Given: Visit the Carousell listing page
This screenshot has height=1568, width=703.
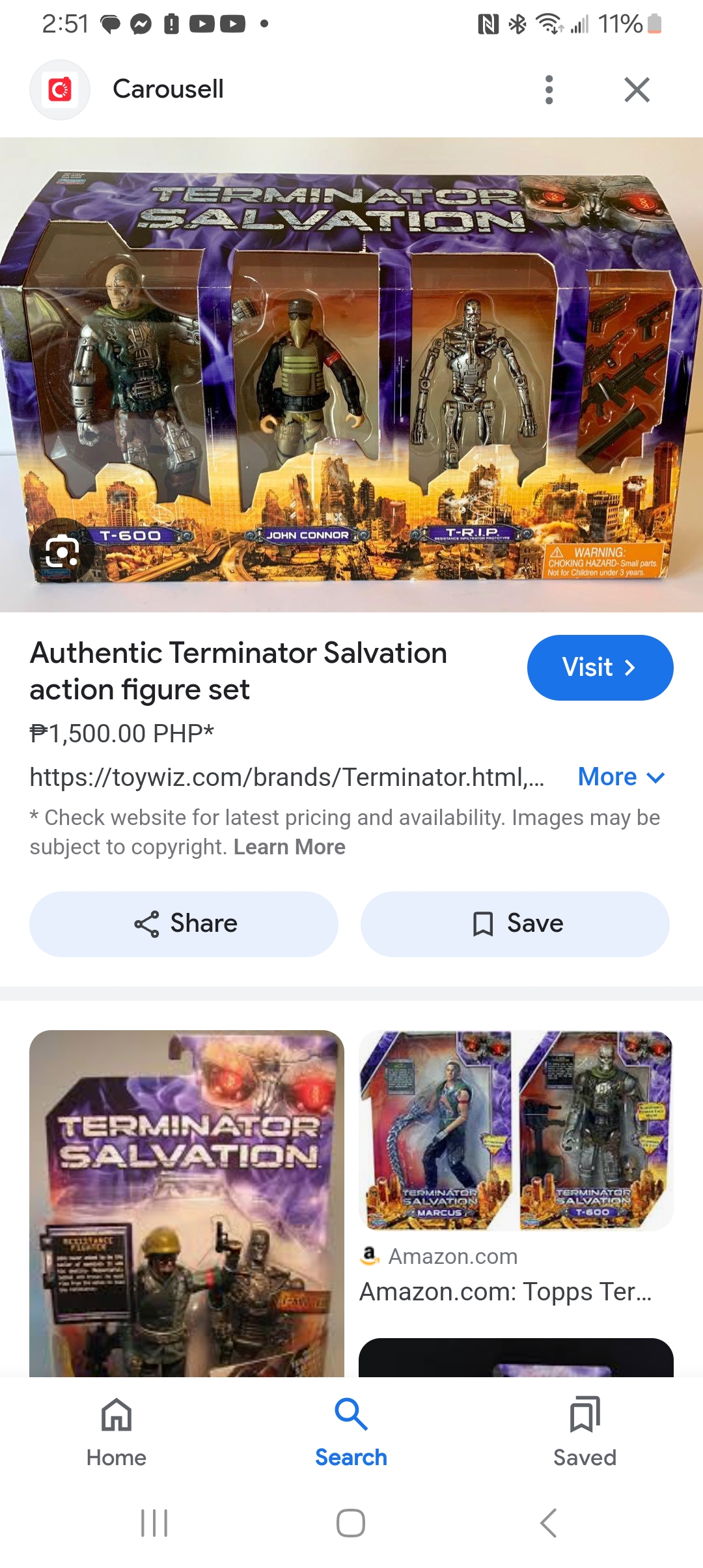Looking at the screenshot, I should click(600, 667).
